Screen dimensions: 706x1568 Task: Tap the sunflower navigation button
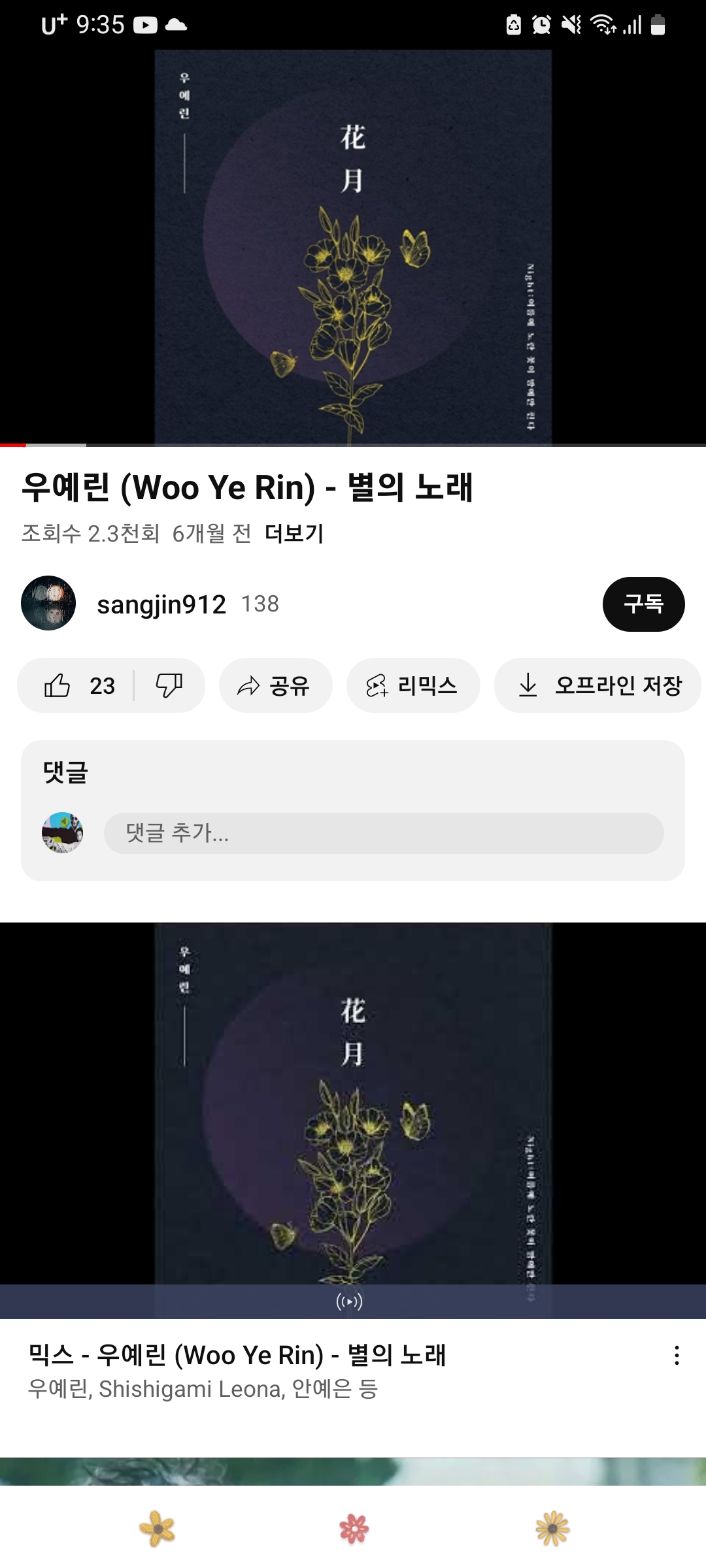(552, 1529)
